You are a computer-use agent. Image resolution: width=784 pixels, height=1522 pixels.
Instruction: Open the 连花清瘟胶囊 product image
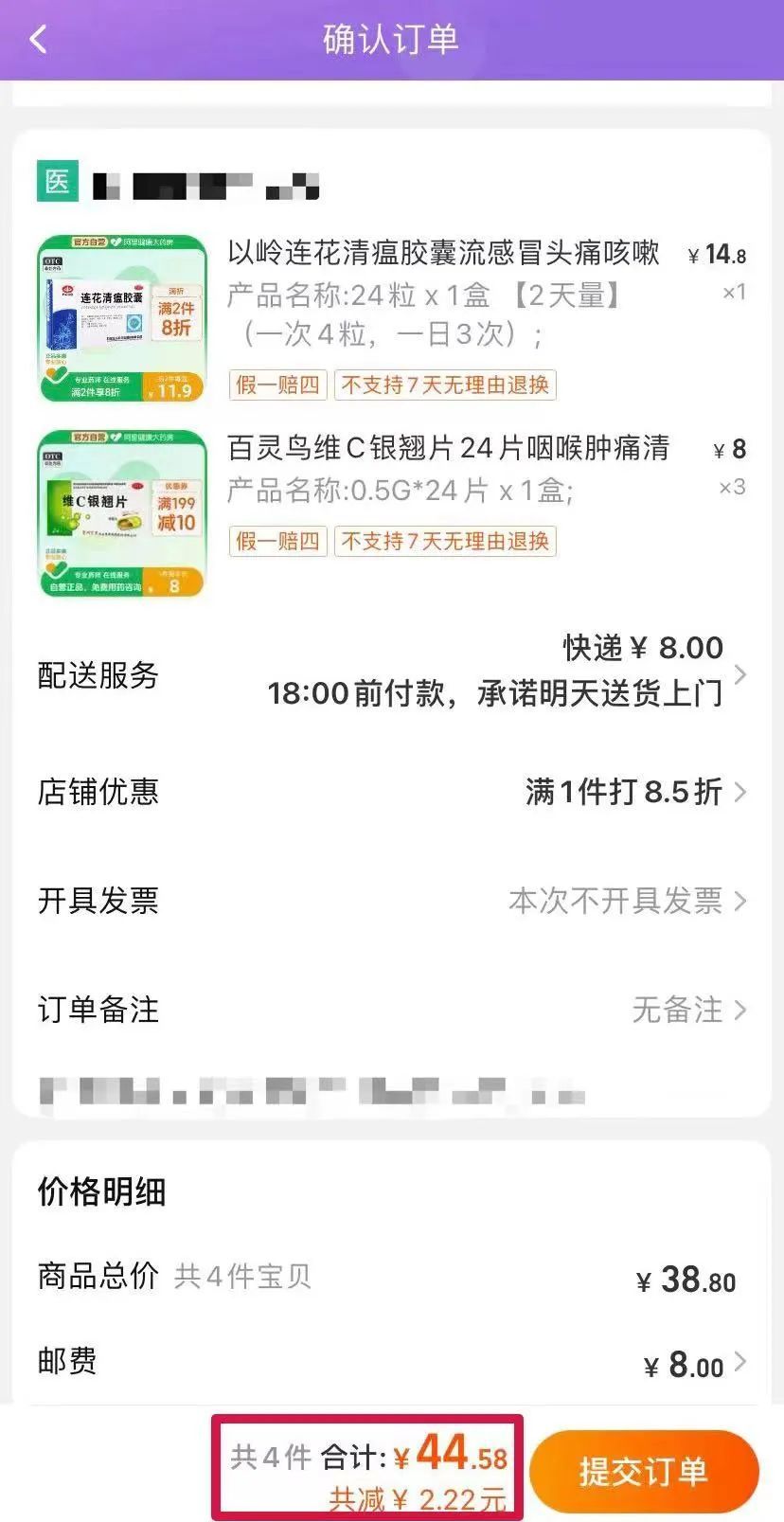pos(122,318)
